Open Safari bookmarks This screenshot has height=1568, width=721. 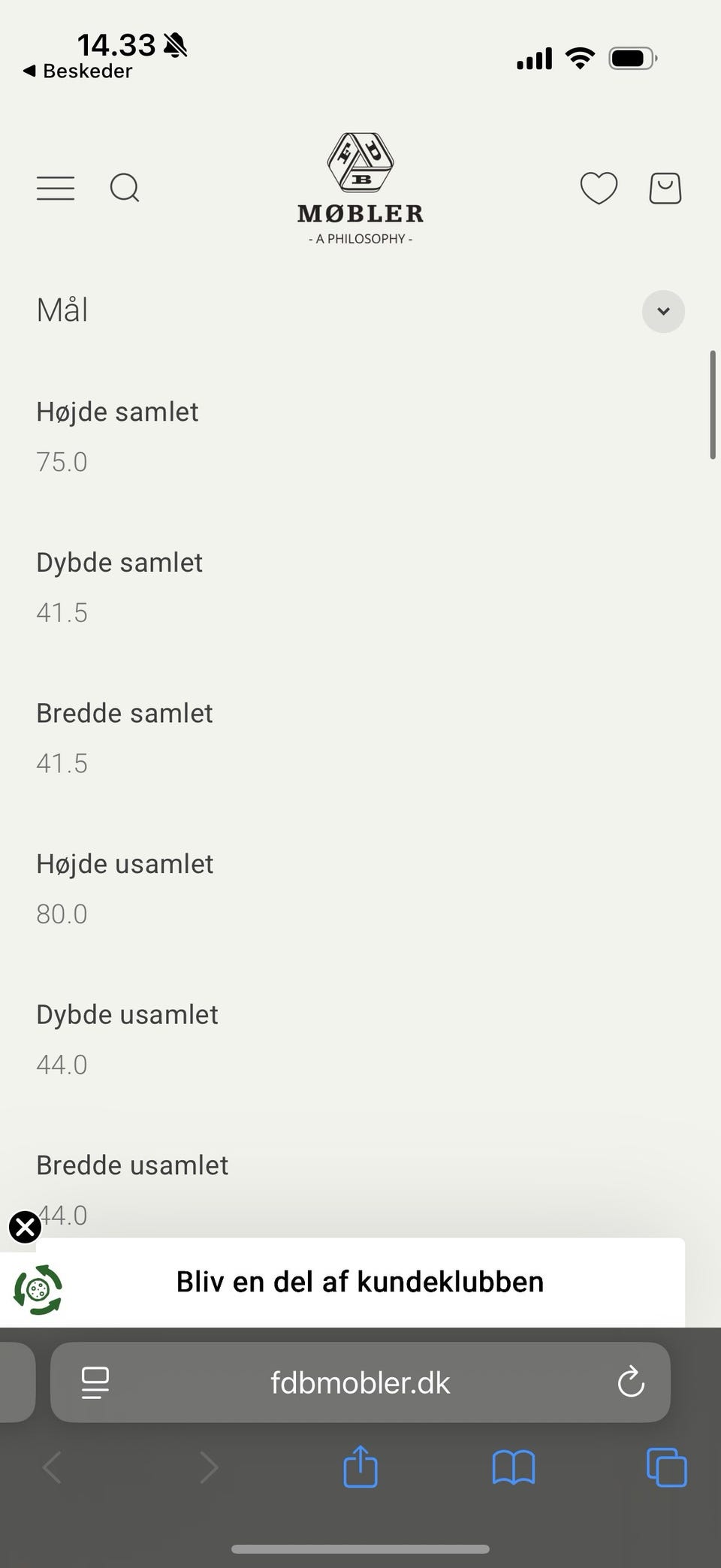coord(513,1467)
